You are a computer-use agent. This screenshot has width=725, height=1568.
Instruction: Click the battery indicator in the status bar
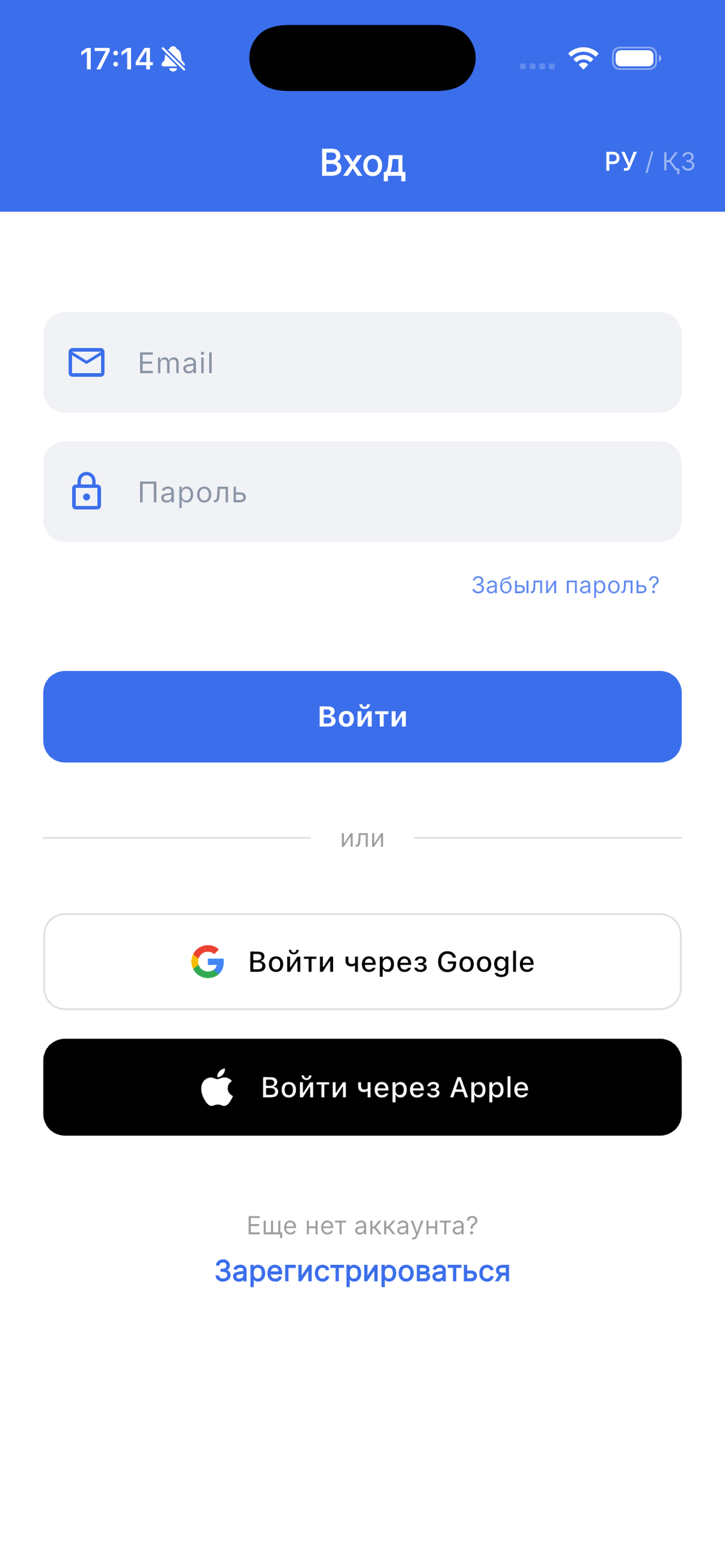(x=635, y=58)
